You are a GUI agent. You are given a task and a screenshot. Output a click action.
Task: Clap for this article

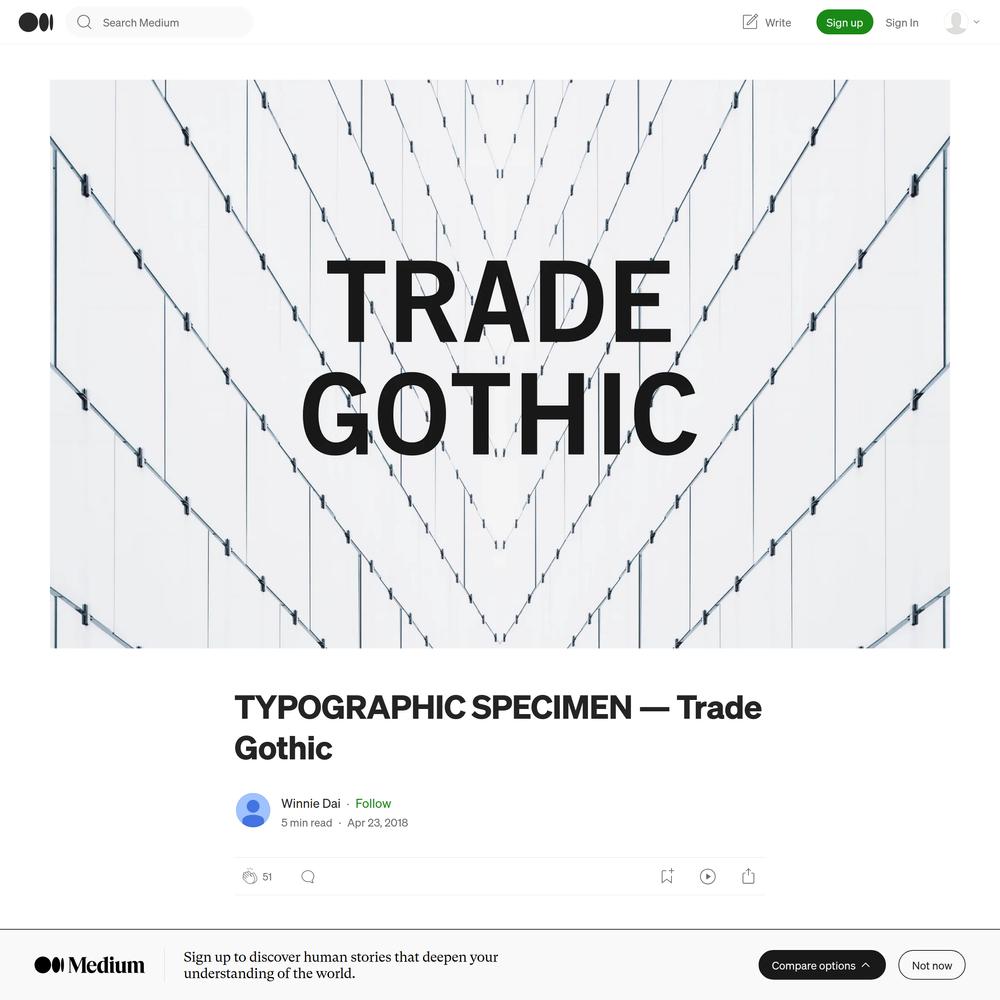pos(250,876)
